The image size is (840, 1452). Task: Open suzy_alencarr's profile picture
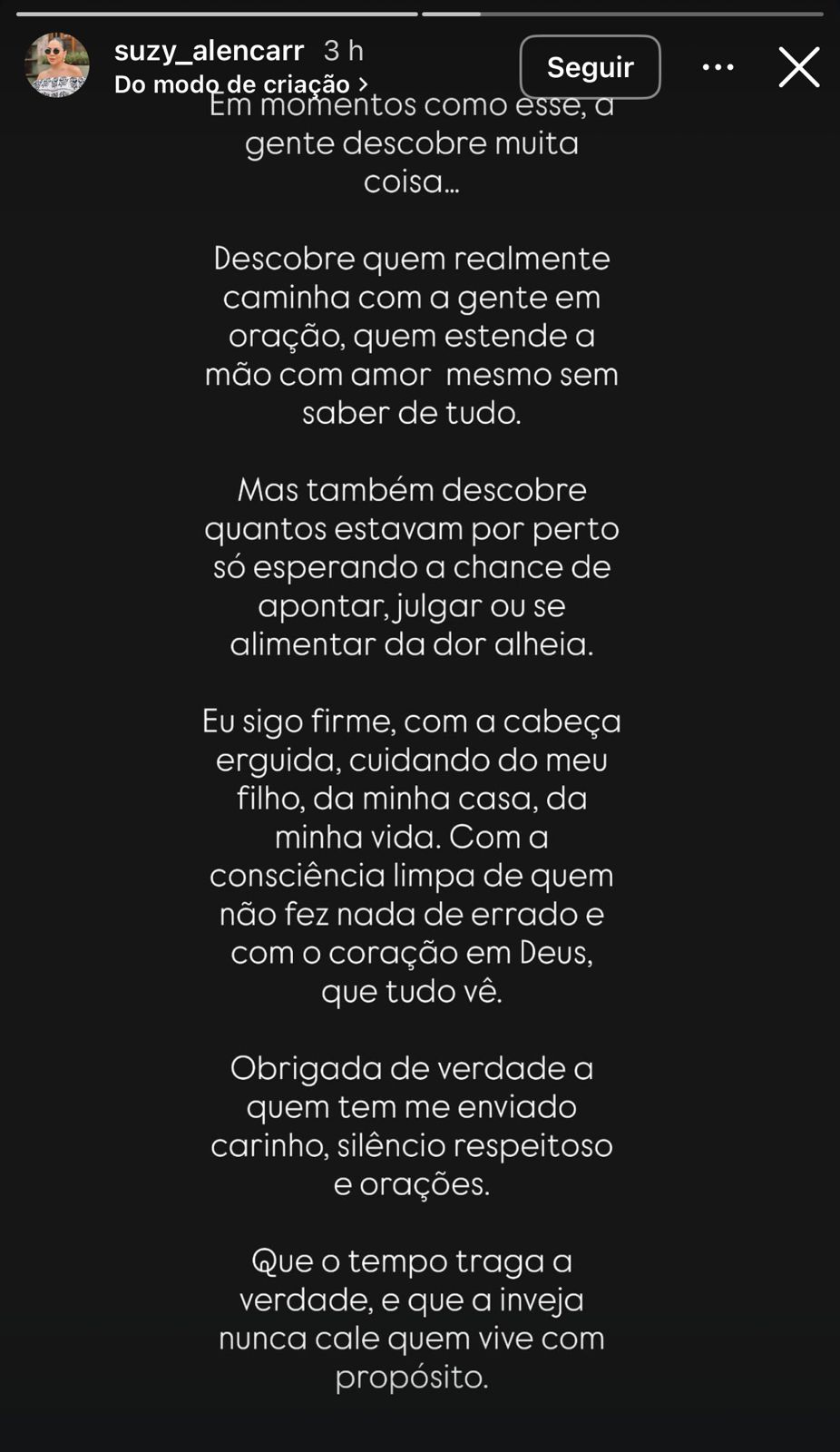pos(57,65)
